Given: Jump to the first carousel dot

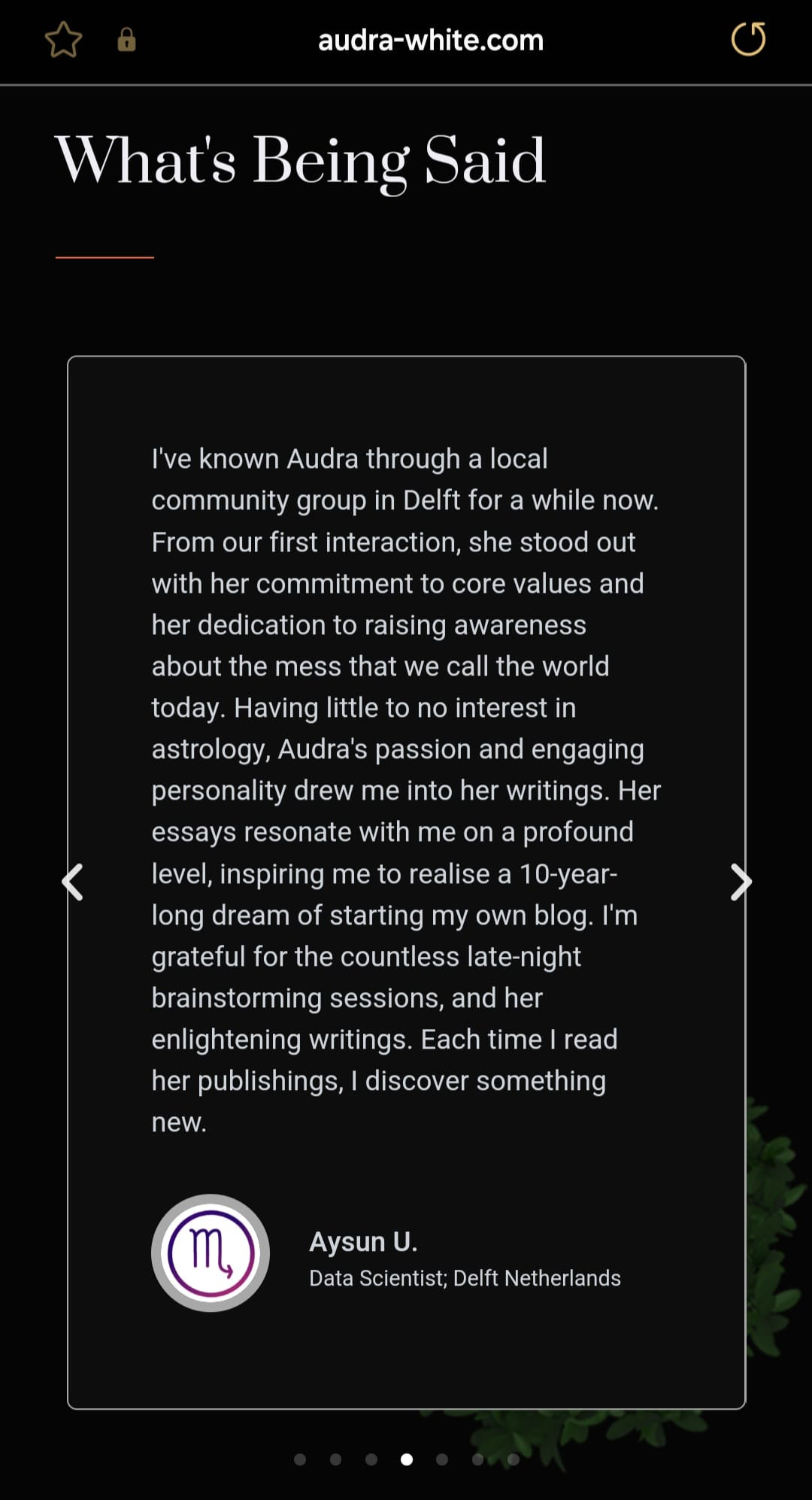Looking at the screenshot, I should click(x=300, y=1459).
